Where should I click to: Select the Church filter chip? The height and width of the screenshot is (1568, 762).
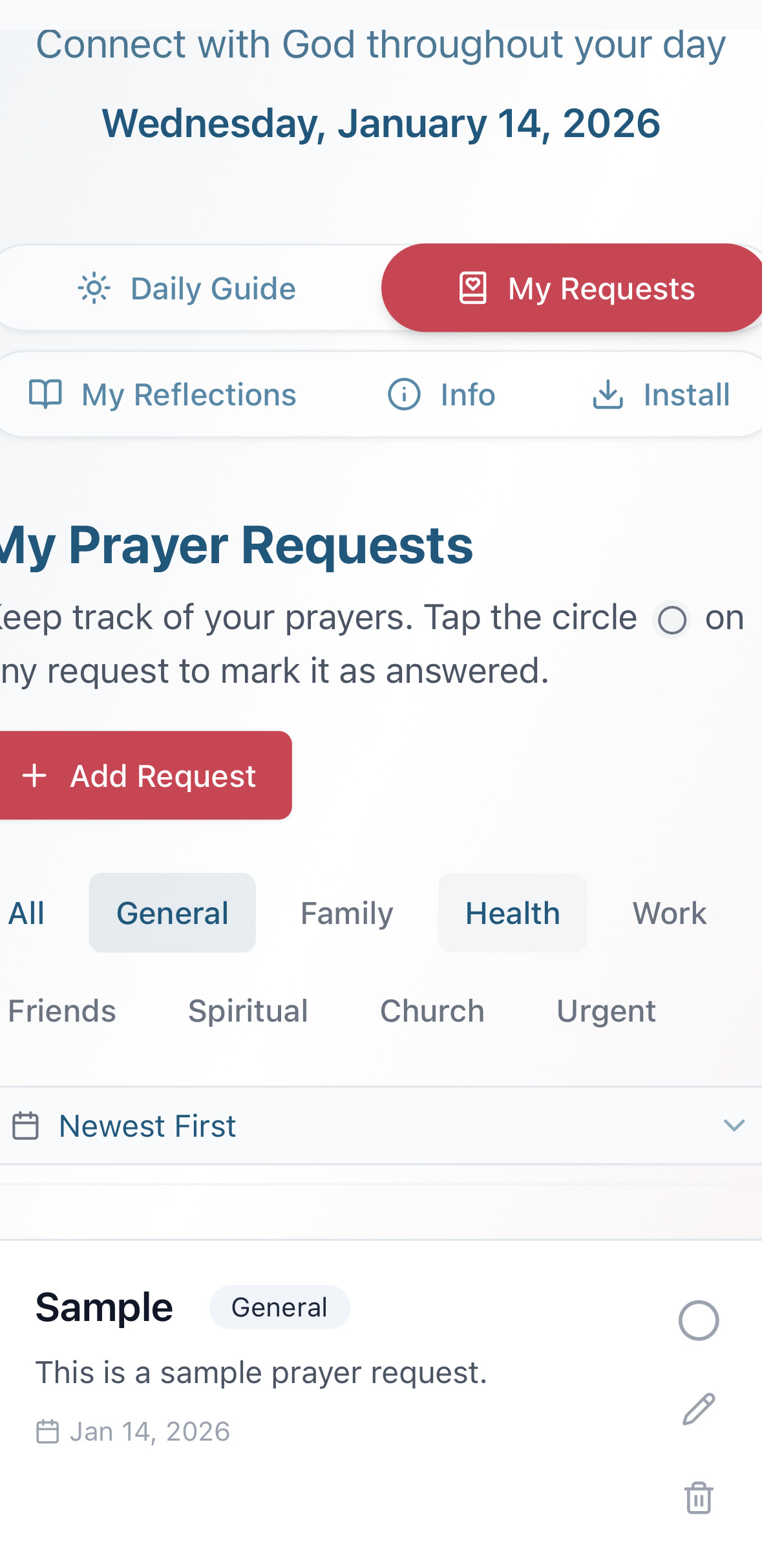(x=432, y=1011)
